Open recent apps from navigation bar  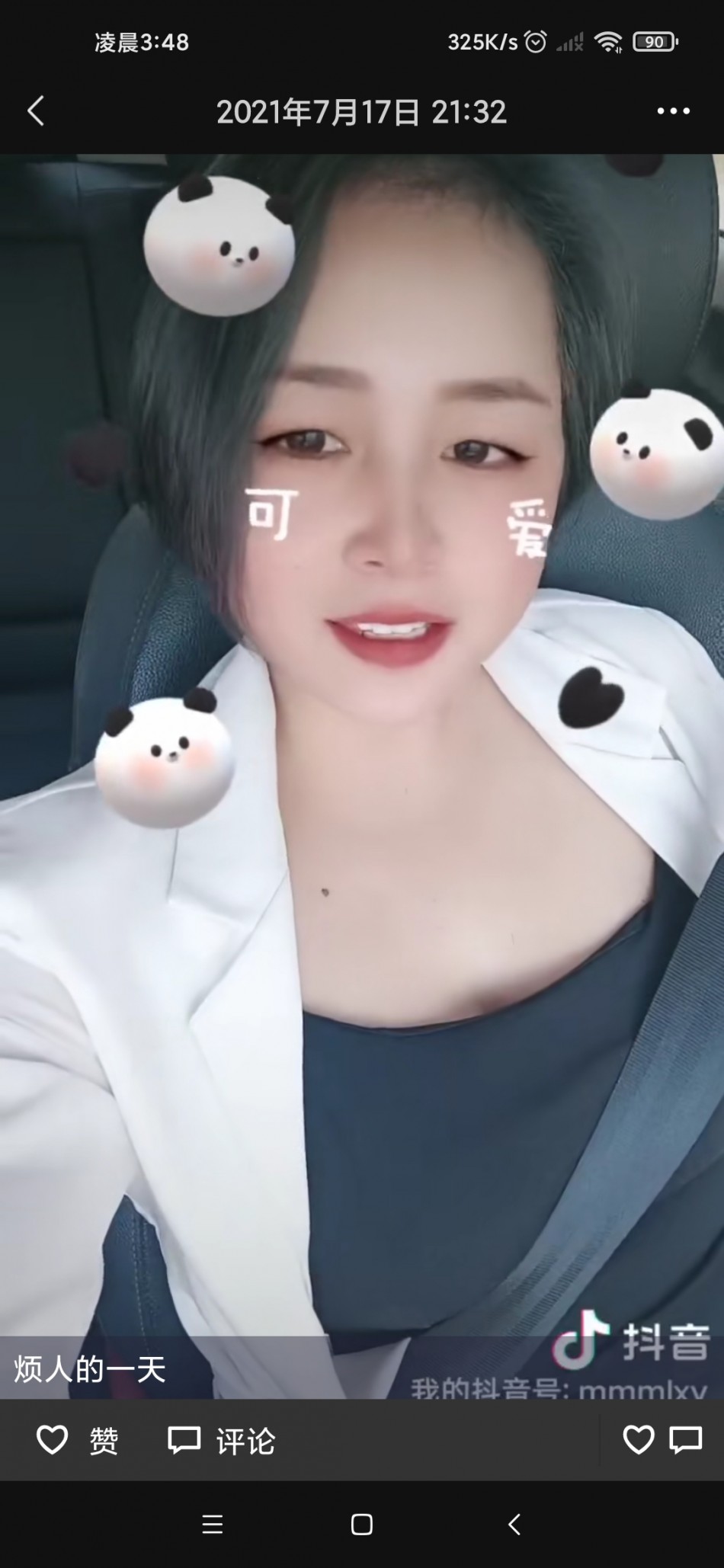212,1524
